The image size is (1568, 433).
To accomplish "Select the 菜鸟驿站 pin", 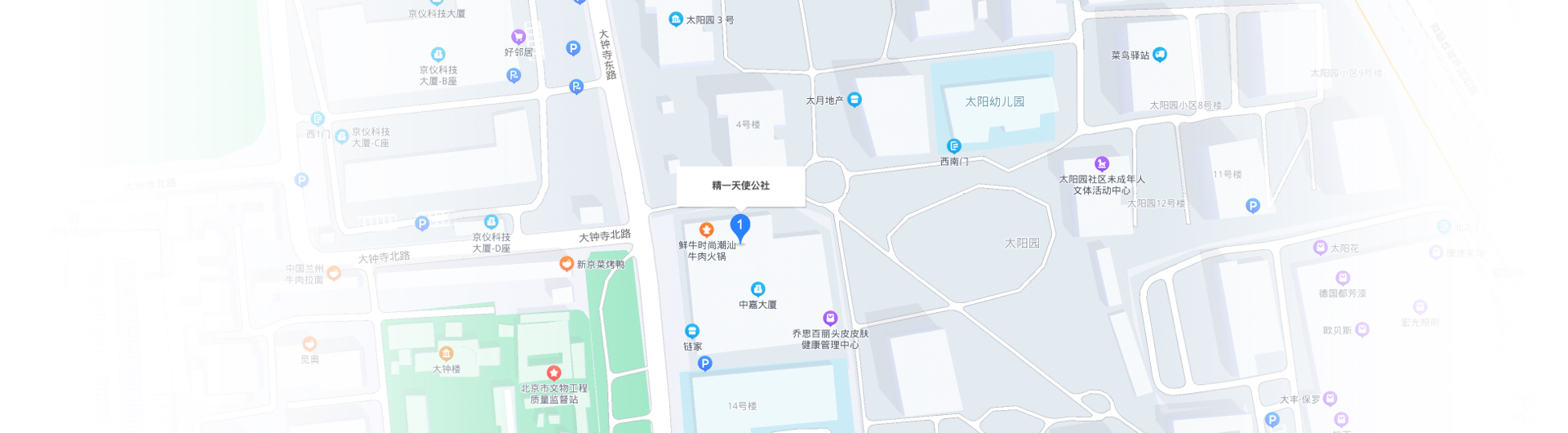I will (1160, 55).
